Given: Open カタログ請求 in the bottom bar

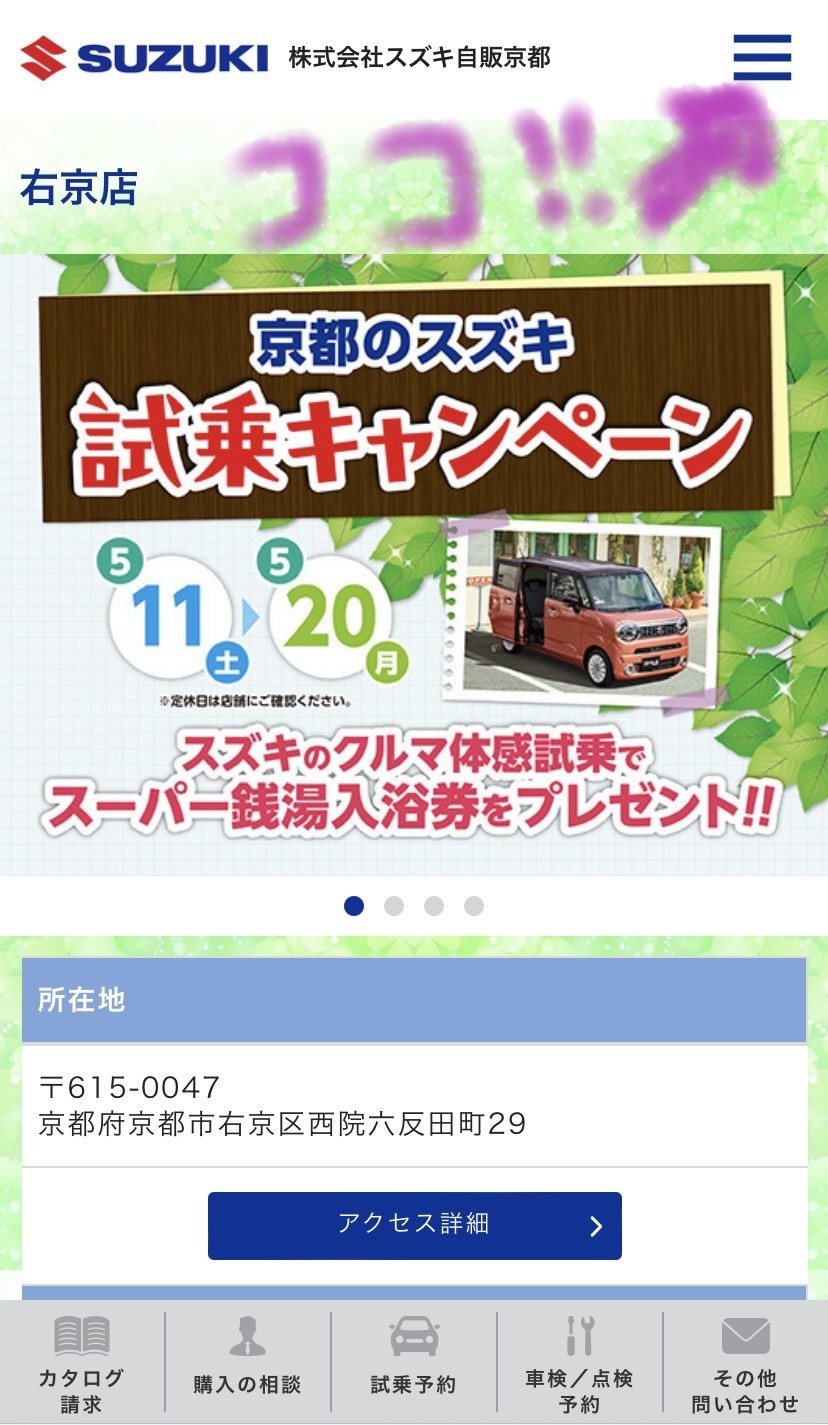Looking at the screenshot, I should (x=82, y=1362).
